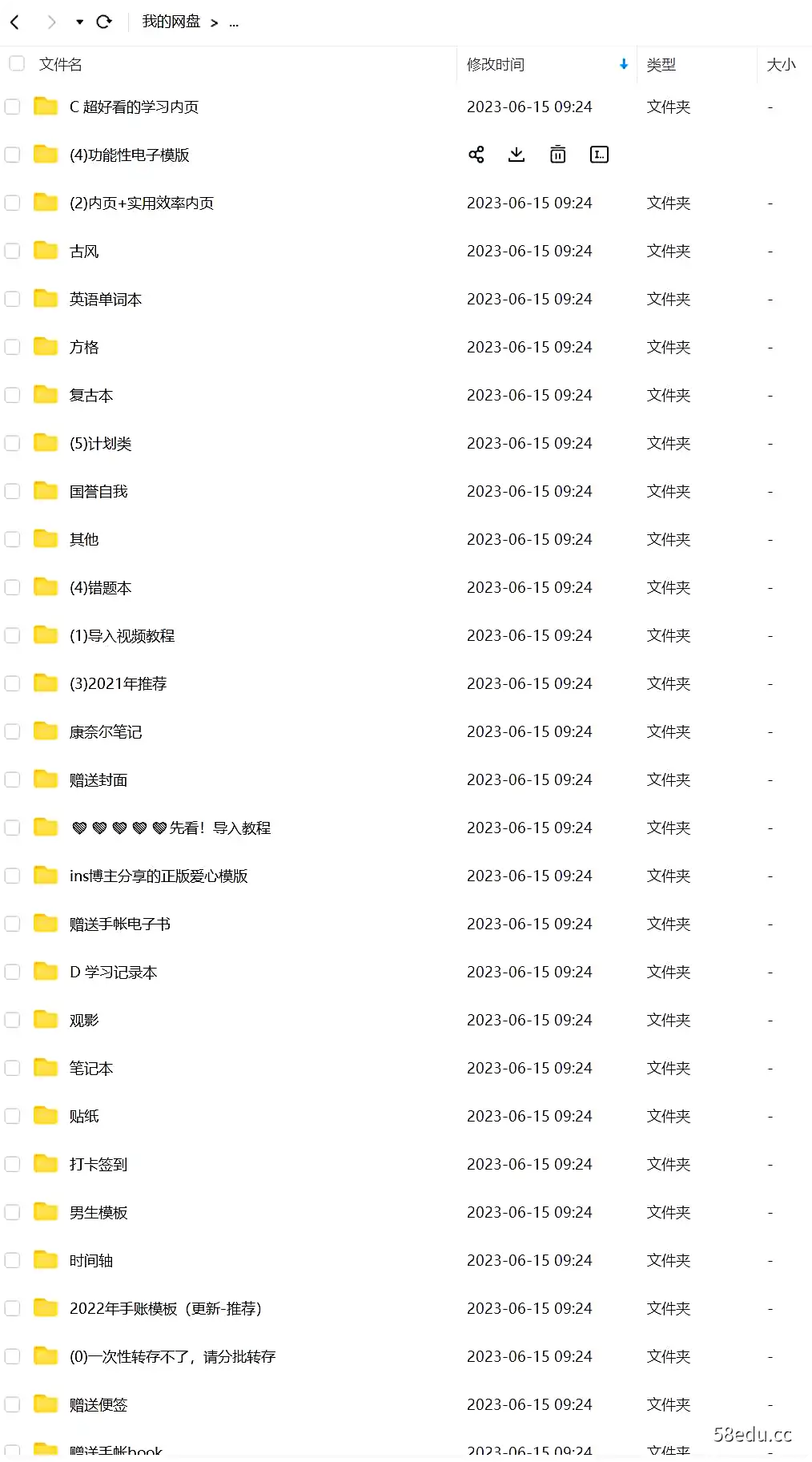Refresh the current folder view
Screen dimensions: 812x1462
(x=105, y=22)
